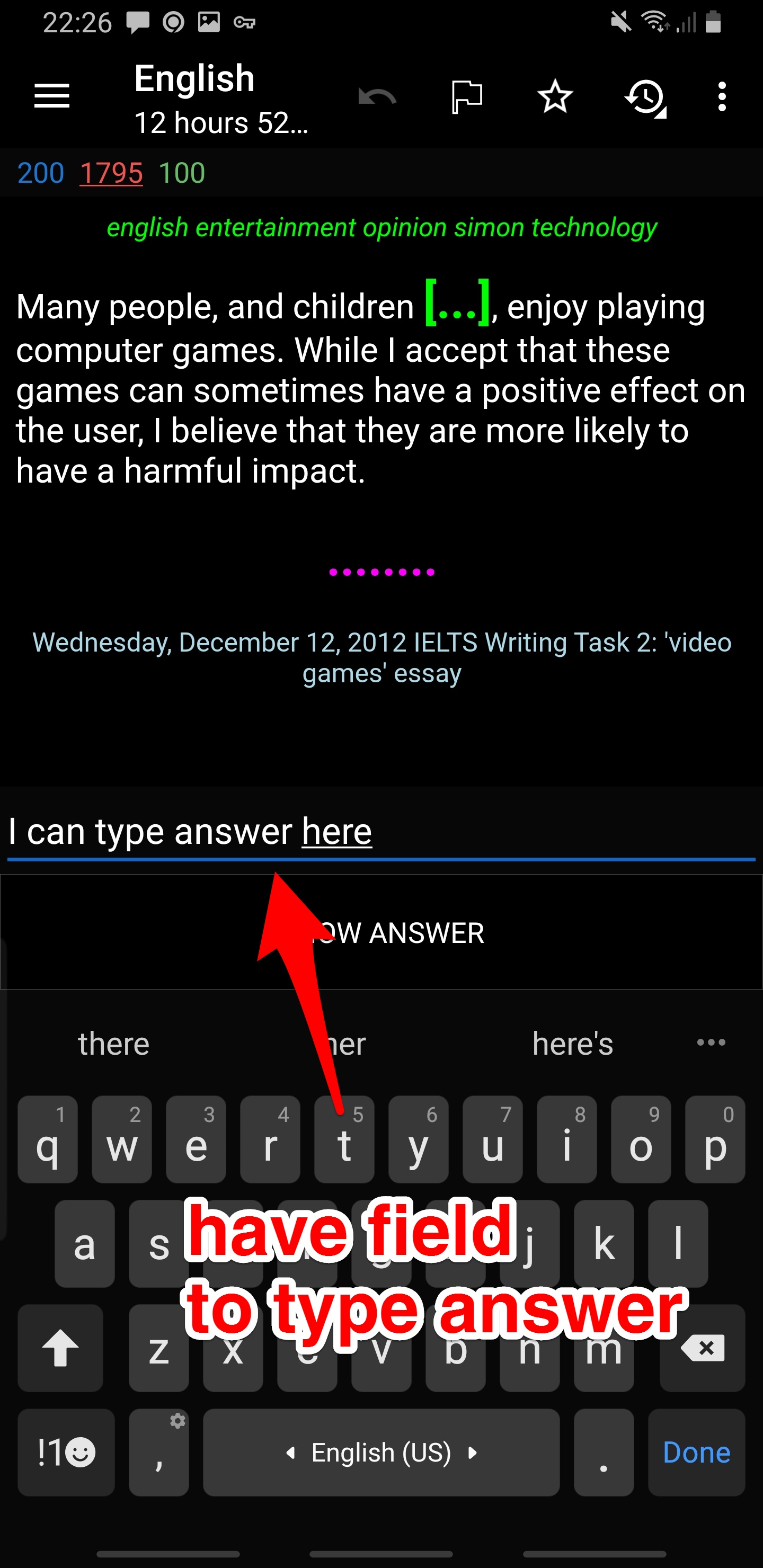Open the IELTS Writing Task 2 essay link
This screenshot has width=763, height=1568.
click(381, 657)
